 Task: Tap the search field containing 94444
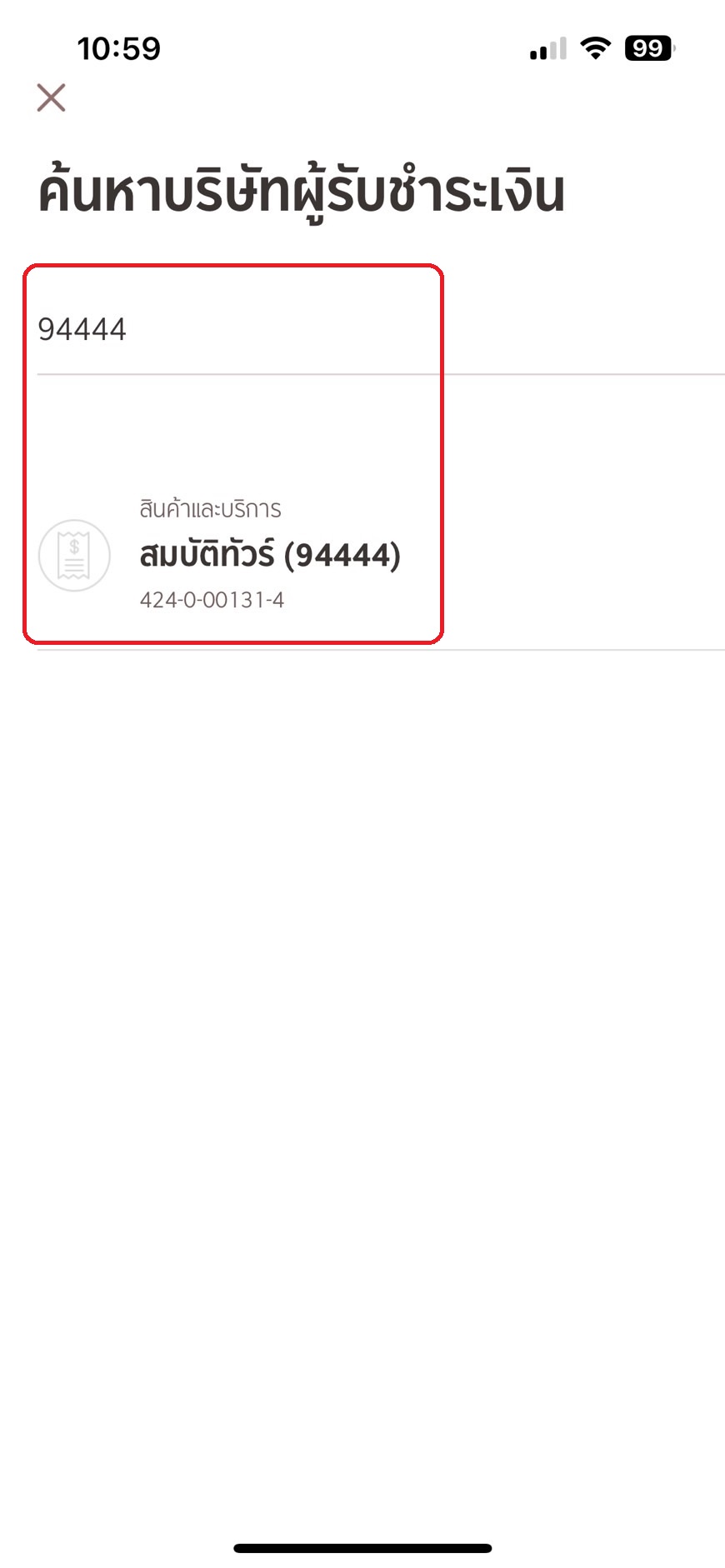(x=381, y=330)
